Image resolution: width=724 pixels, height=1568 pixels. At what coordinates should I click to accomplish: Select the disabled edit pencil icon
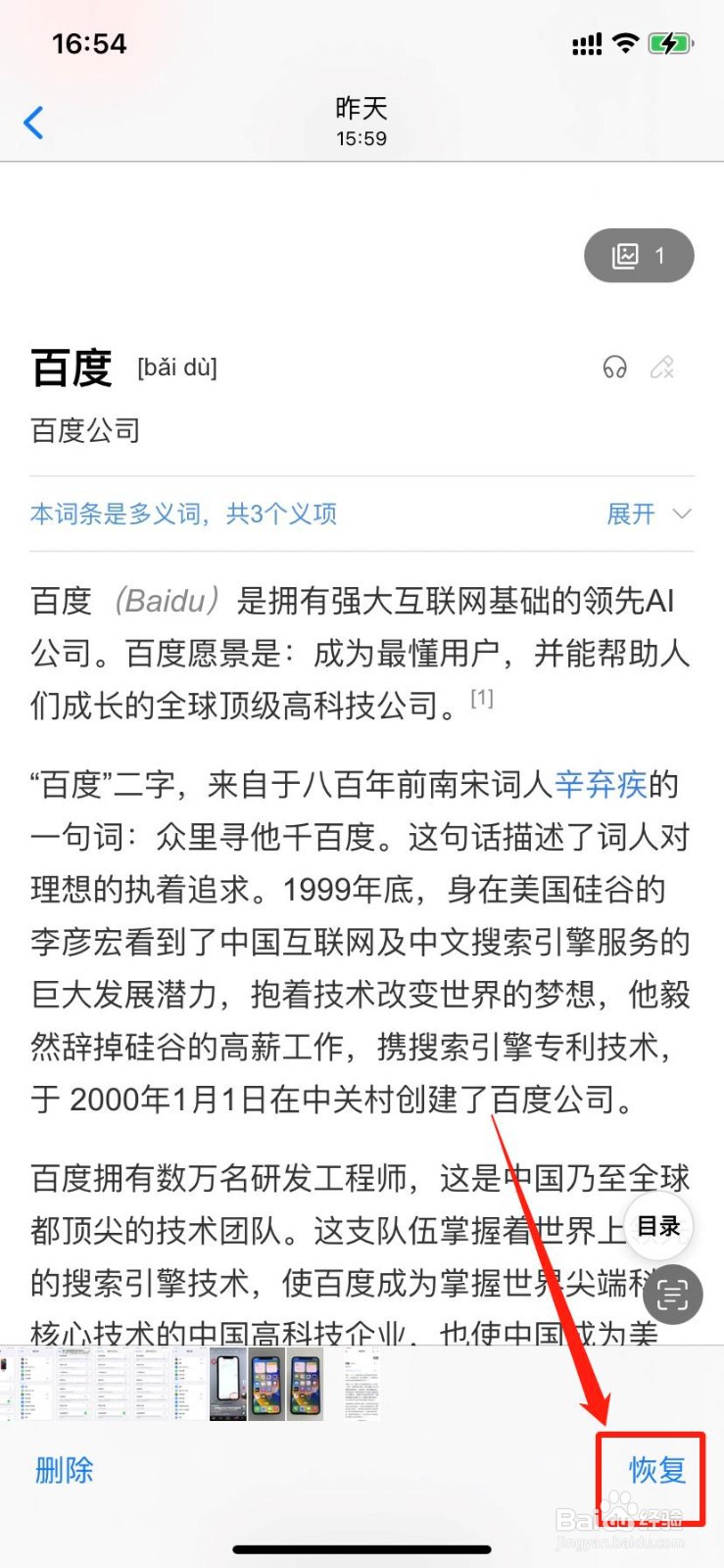point(662,367)
